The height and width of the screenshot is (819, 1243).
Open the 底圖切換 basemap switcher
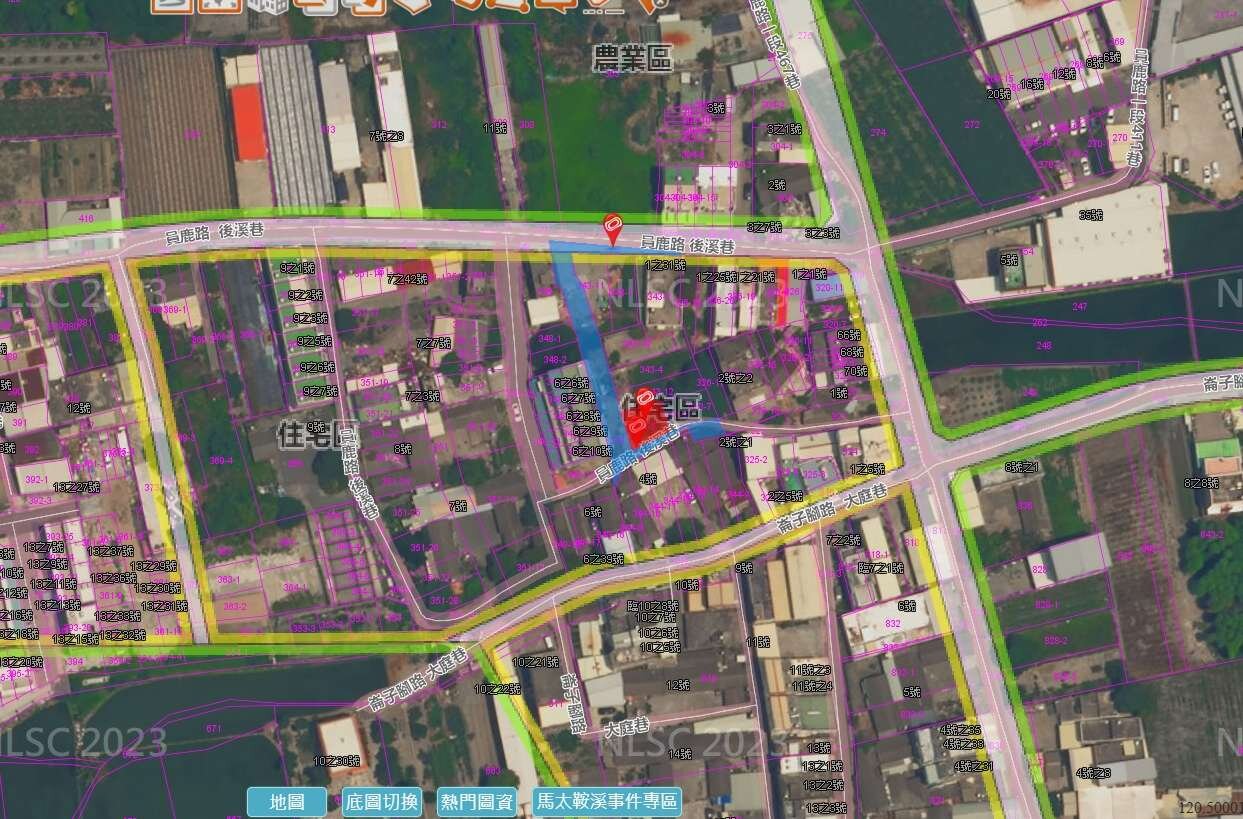(x=381, y=802)
